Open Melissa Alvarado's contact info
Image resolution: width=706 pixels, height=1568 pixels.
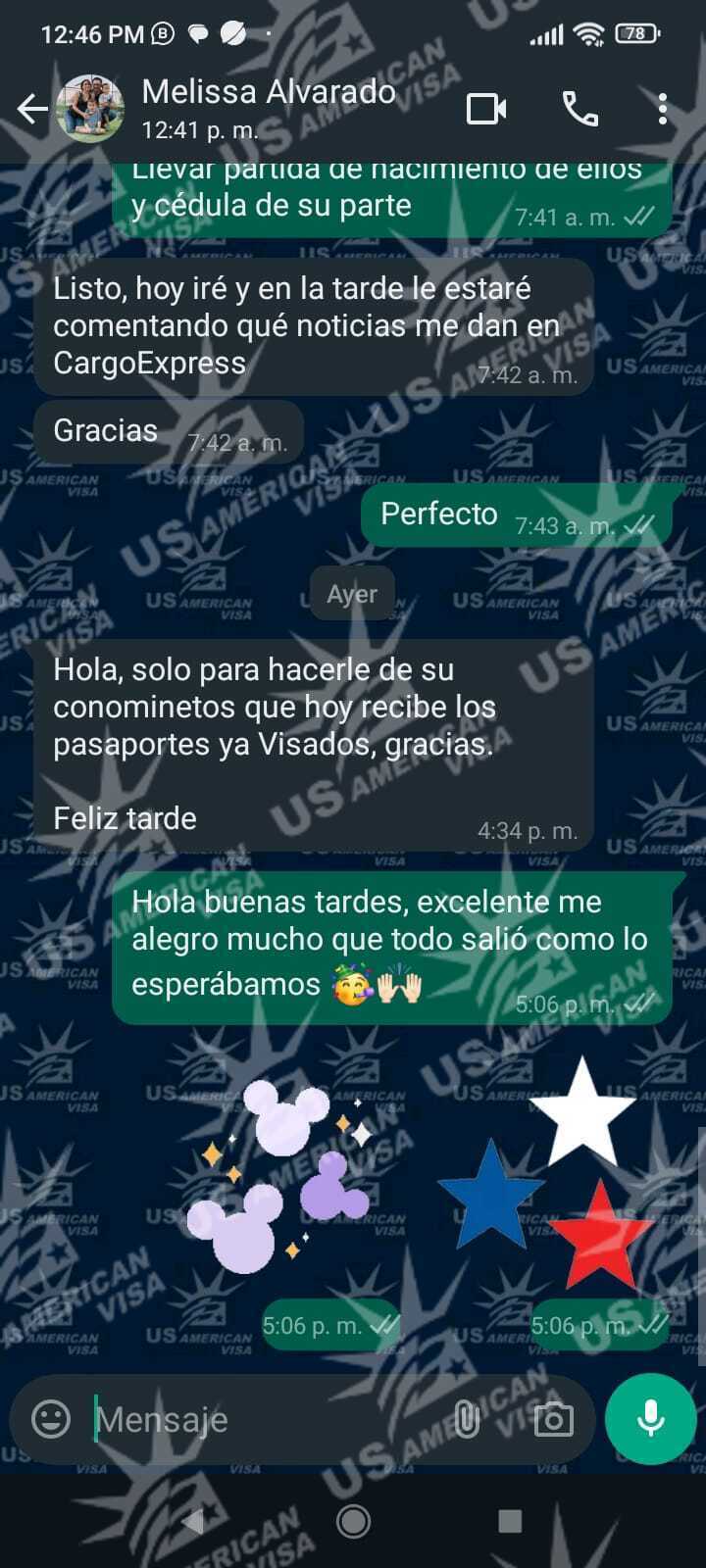[268, 108]
